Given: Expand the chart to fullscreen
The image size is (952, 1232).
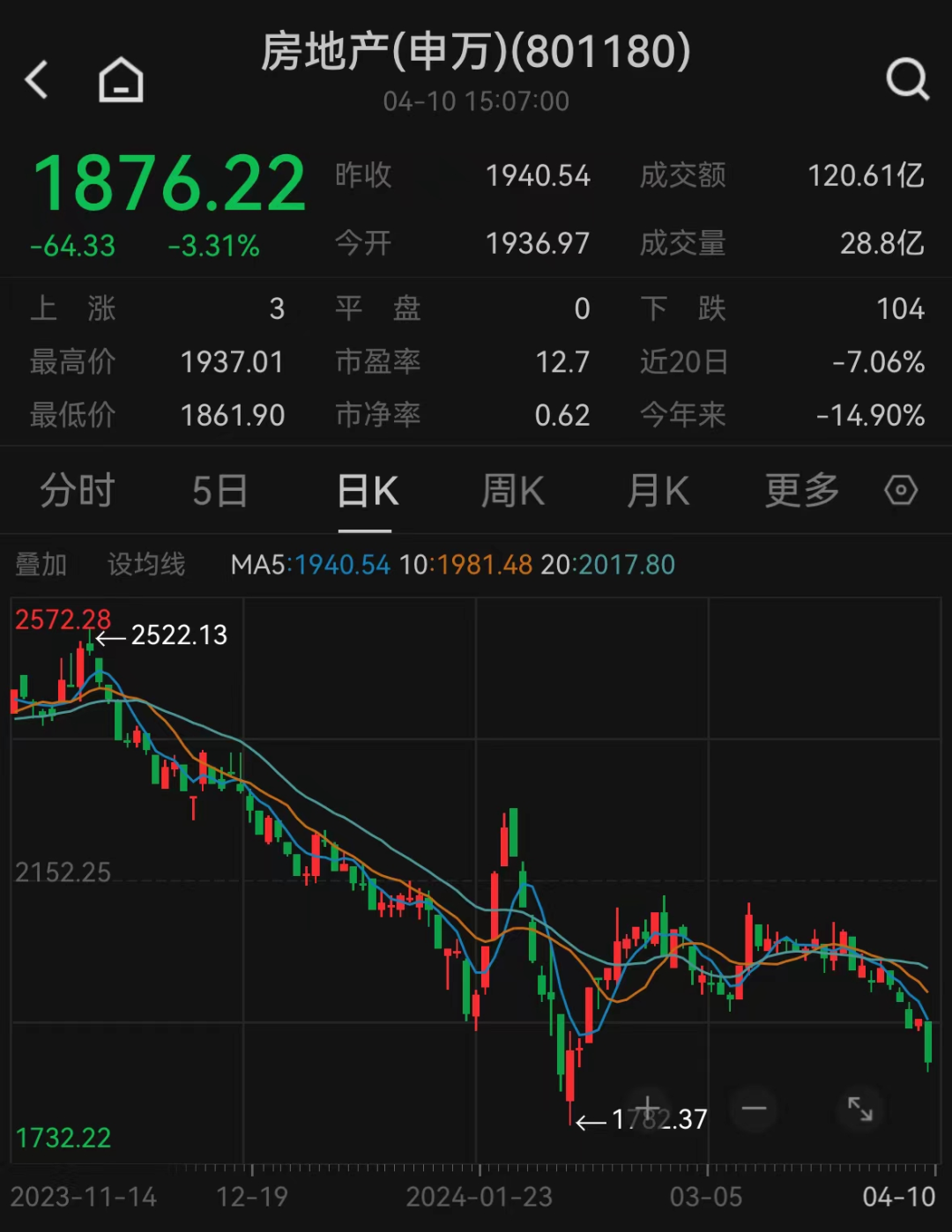Looking at the screenshot, I should tap(859, 1109).
